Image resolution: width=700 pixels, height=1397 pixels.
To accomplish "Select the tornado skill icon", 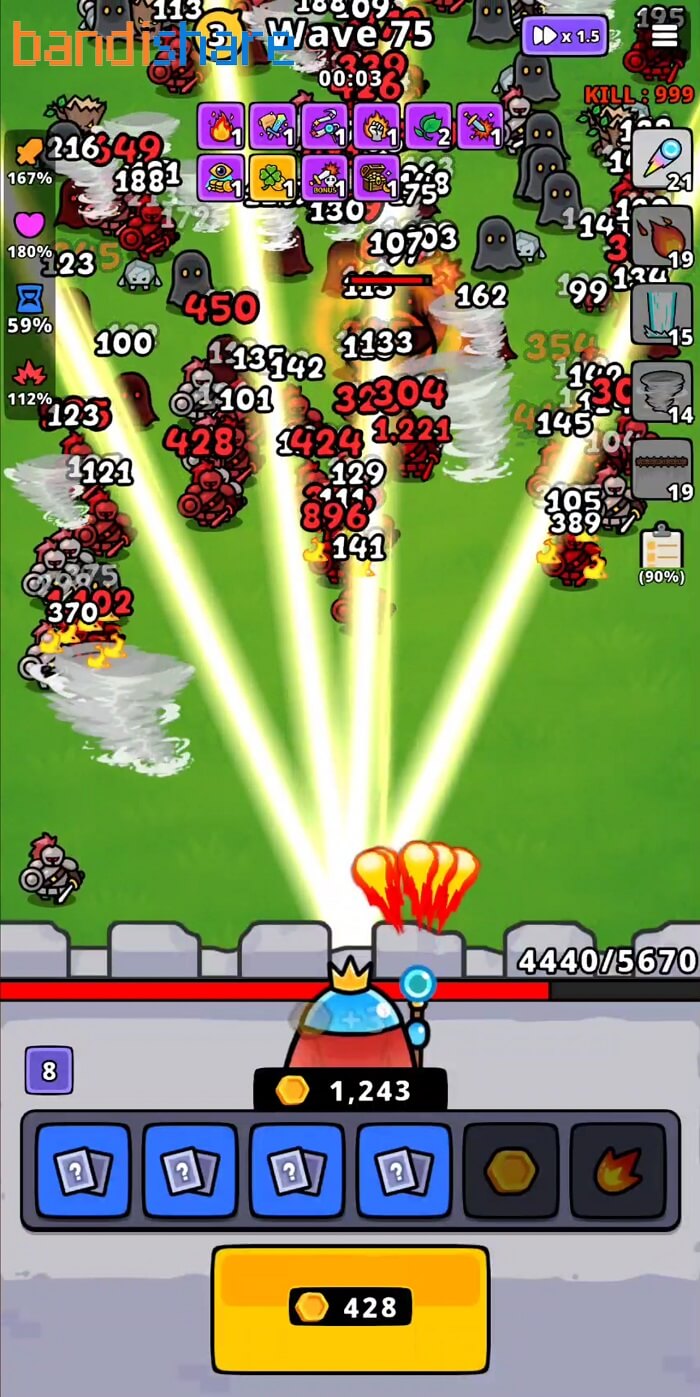I will point(662,391).
